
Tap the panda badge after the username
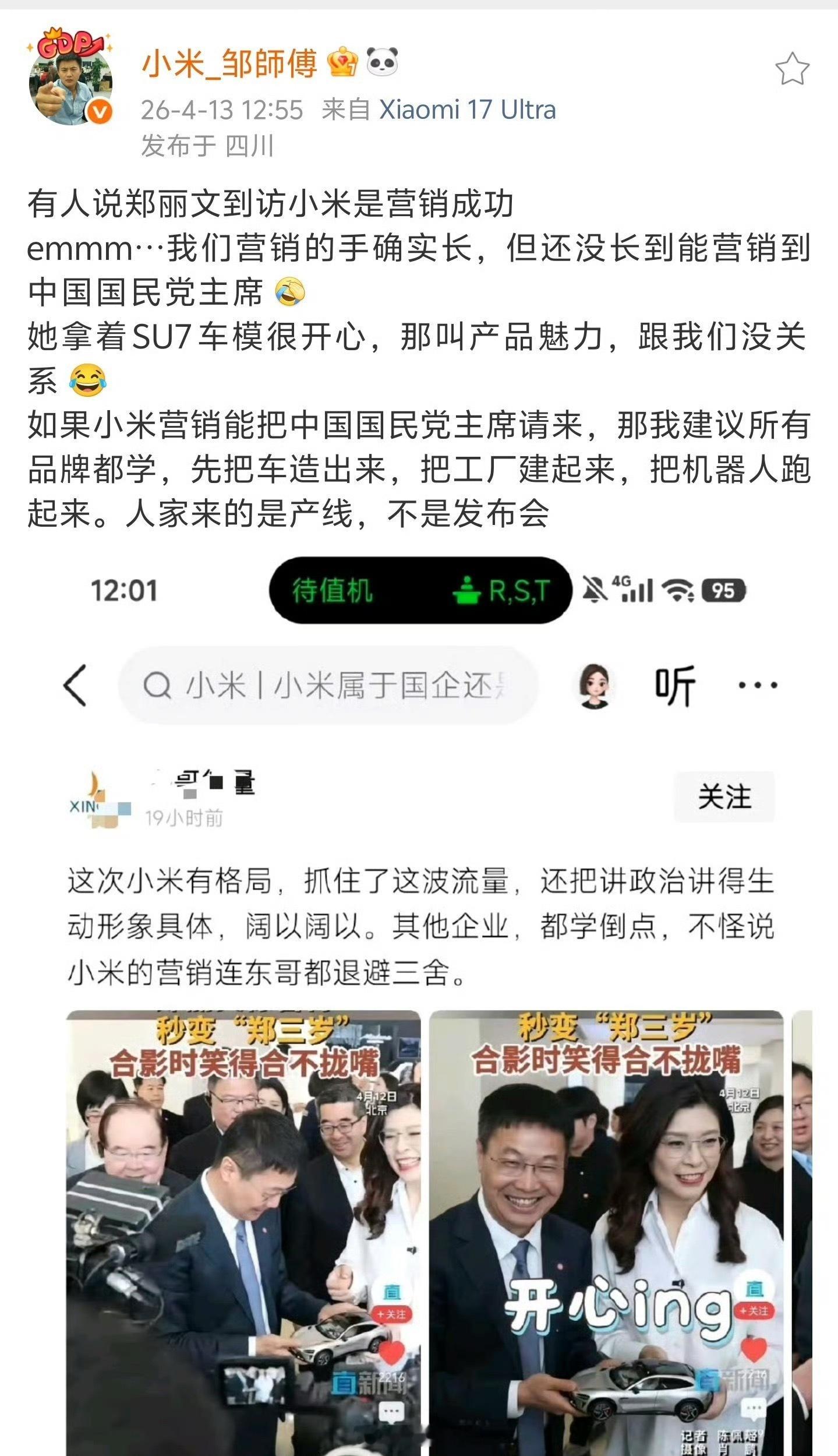(384, 63)
